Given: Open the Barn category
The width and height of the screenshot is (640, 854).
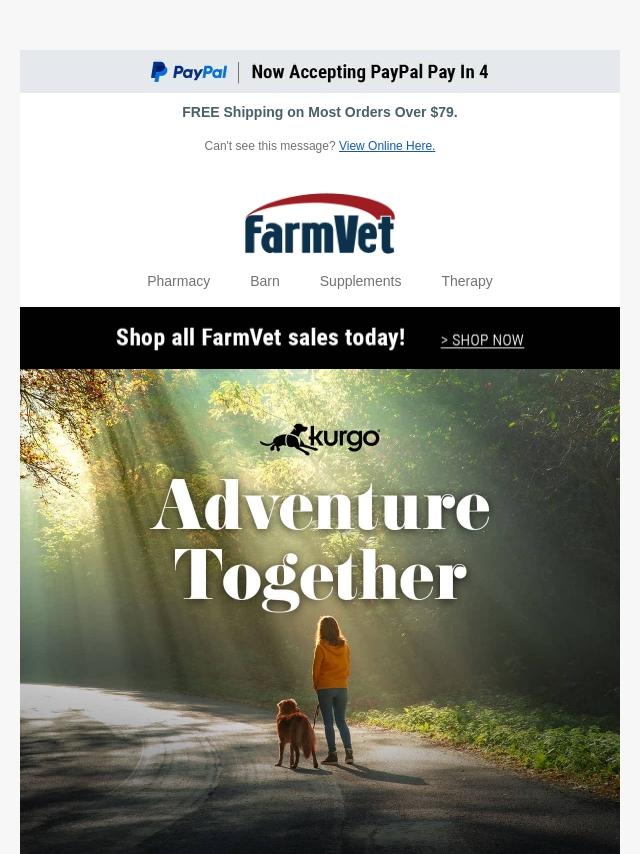Looking at the screenshot, I should (x=264, y=281).
